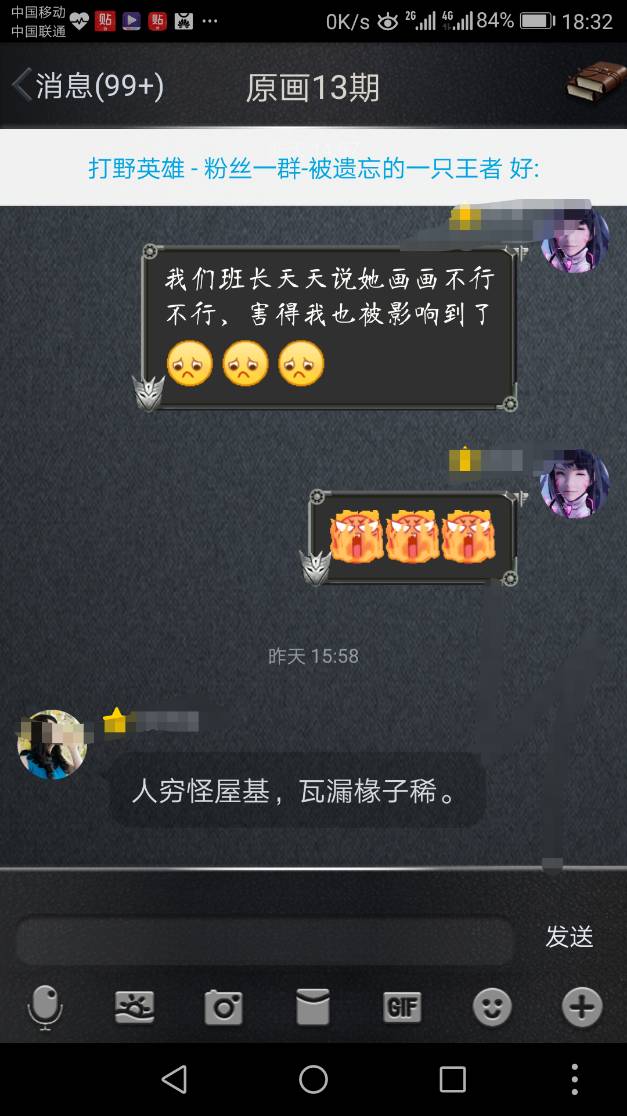The height and width of the screenshot is (1116, 627).
Task: Open the GIF picker
Action: point(402,1006)
